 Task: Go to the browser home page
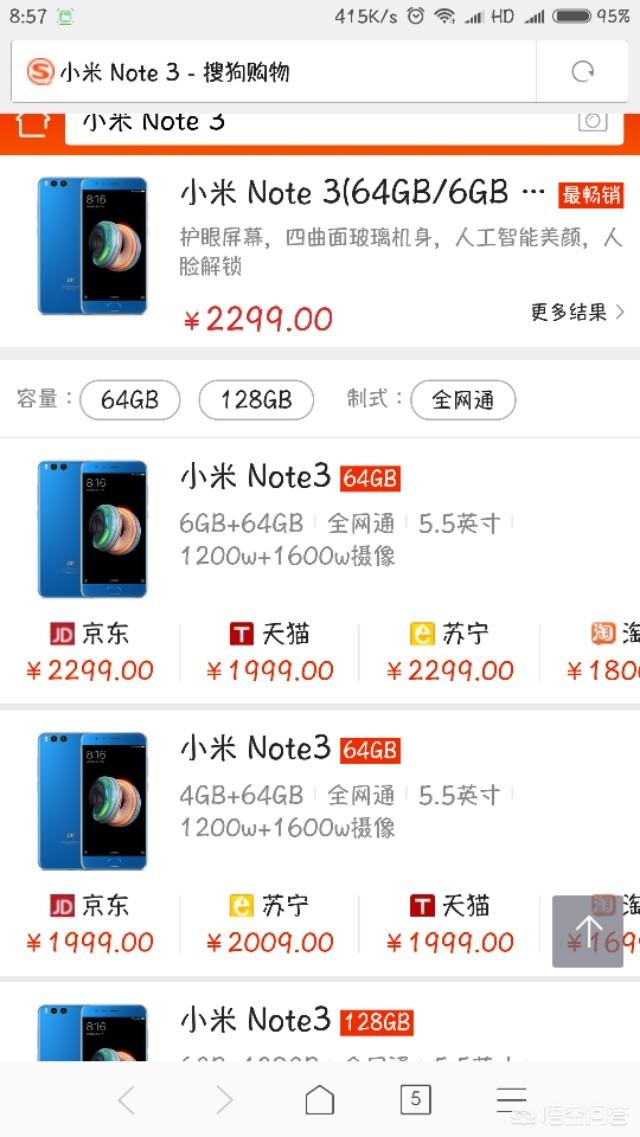click(x=320, y=1100)
